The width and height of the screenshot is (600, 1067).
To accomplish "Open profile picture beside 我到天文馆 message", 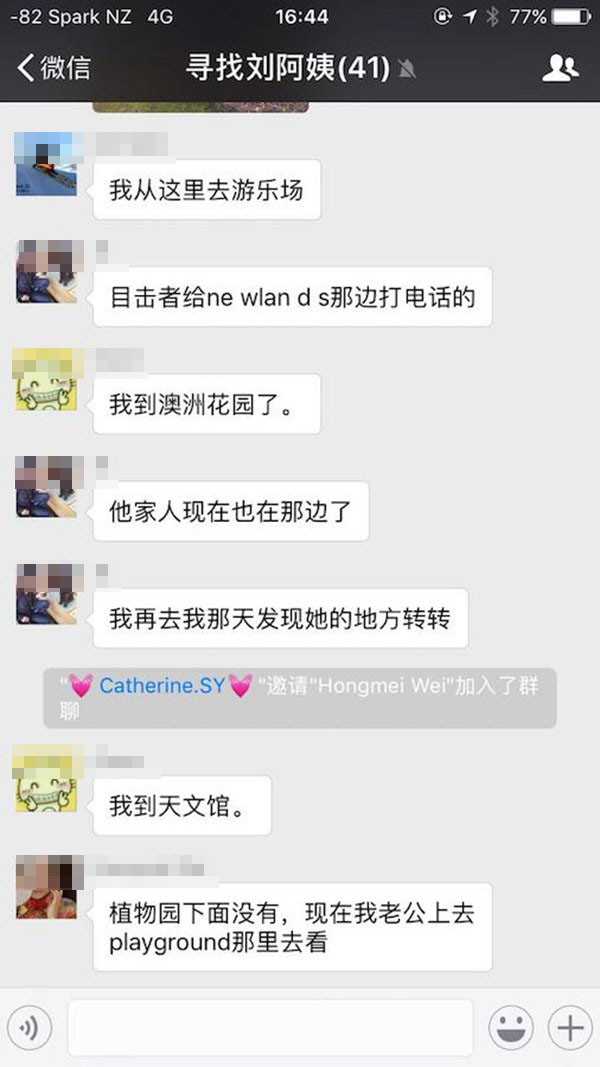I will coord(46,780).
